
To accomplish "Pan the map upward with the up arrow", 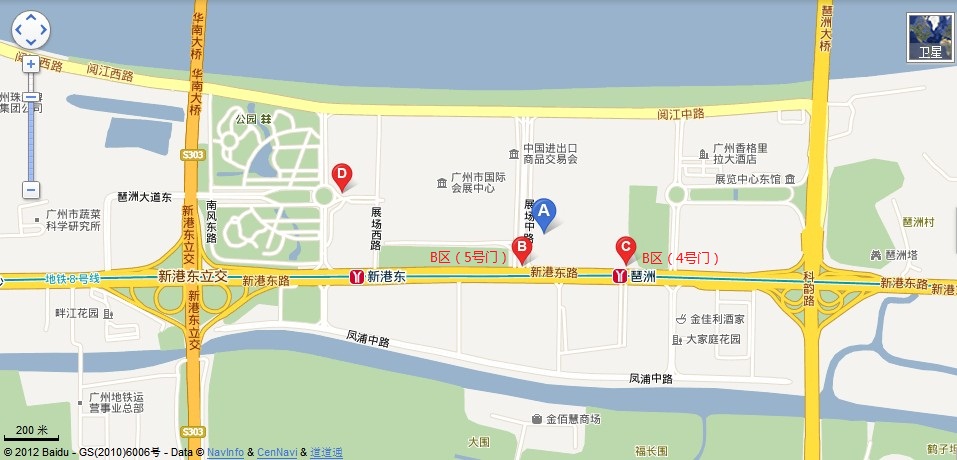I will [x=30, y=18].
